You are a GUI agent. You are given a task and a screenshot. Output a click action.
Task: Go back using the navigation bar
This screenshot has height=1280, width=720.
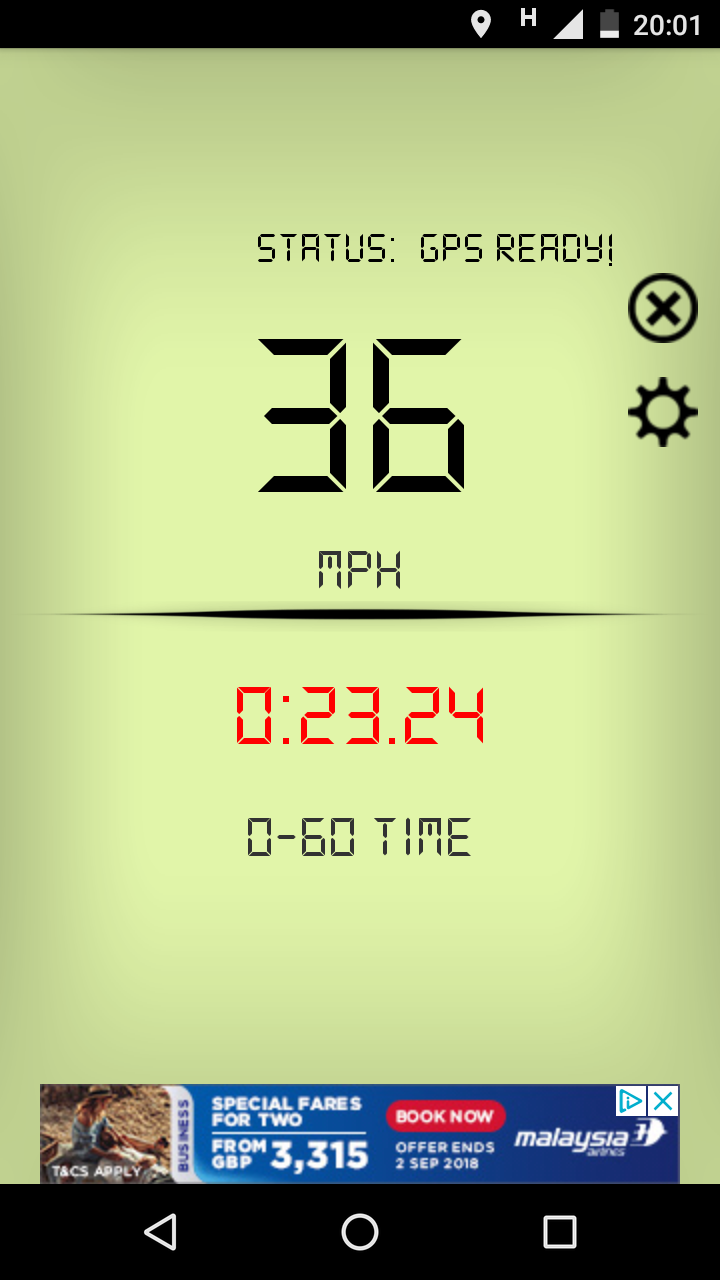(160, 1232)
